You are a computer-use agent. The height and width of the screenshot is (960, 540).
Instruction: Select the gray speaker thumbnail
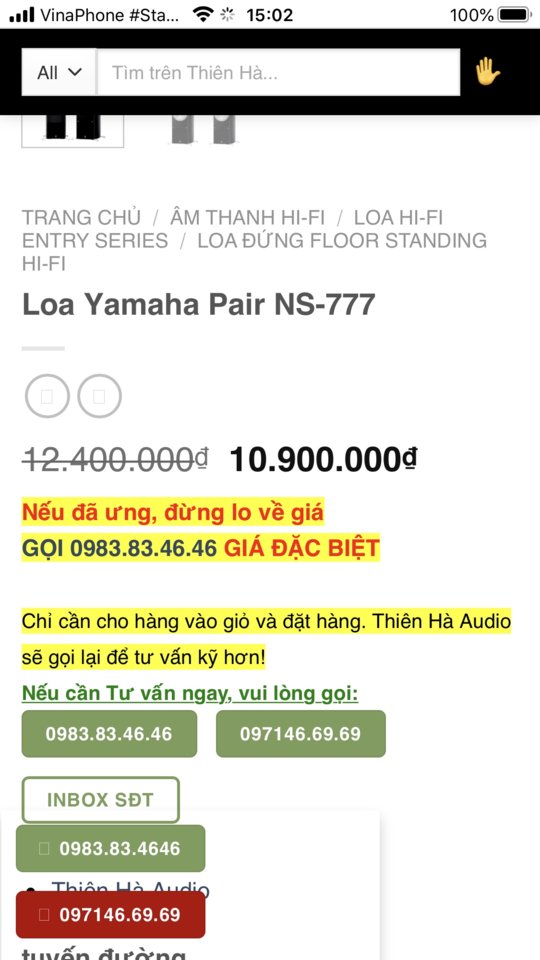pyautogui.click(x=204, y=130)
